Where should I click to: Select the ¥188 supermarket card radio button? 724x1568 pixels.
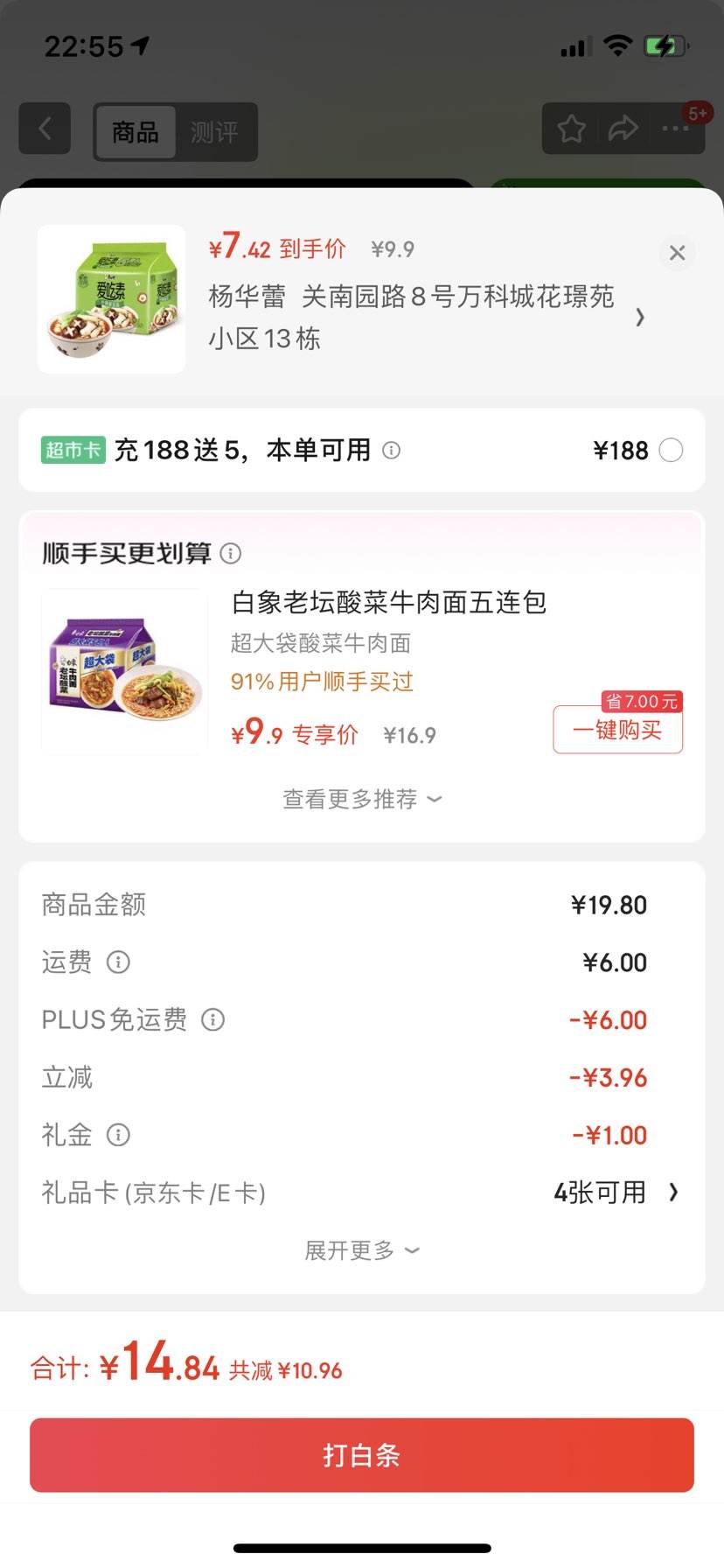(x=671, y=450)
